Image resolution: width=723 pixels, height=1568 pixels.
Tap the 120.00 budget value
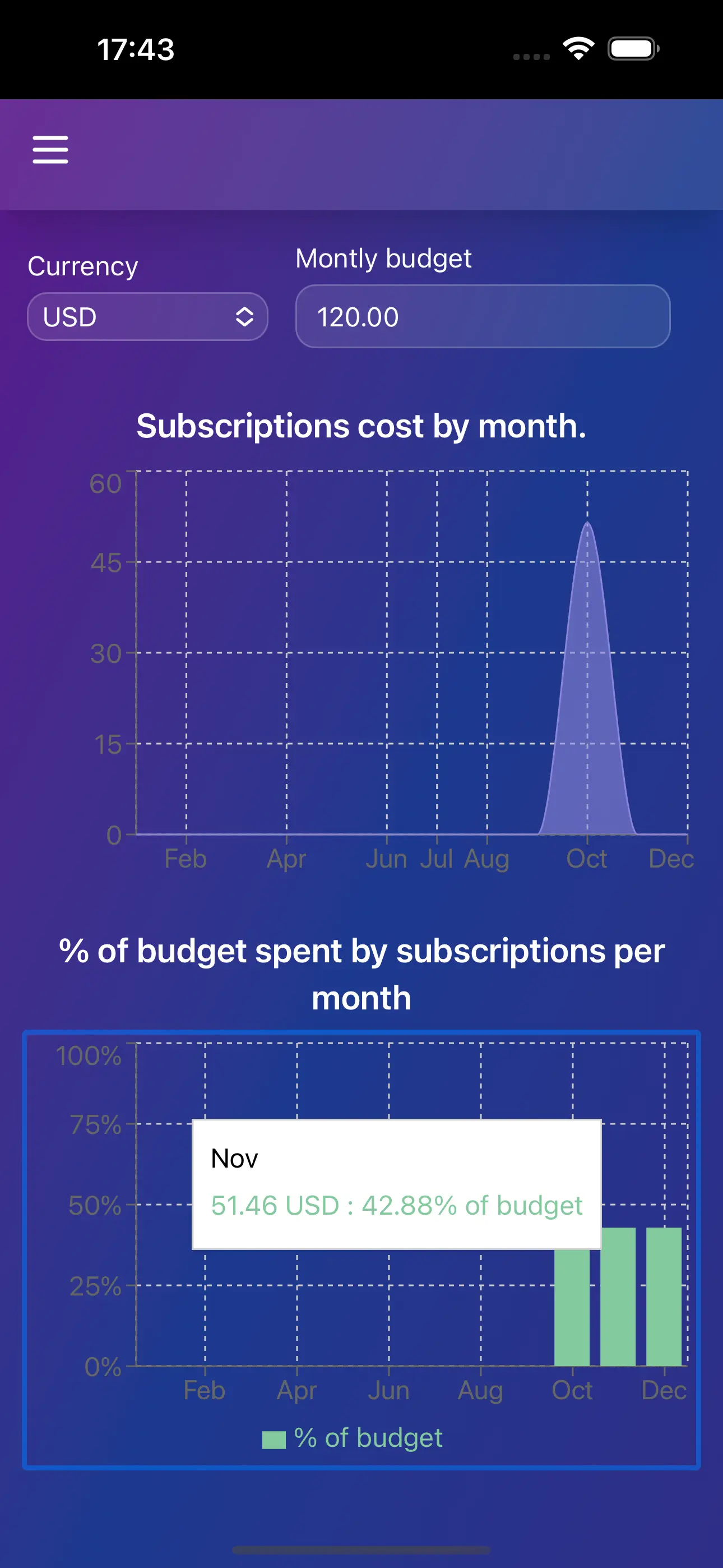point(358,316)
